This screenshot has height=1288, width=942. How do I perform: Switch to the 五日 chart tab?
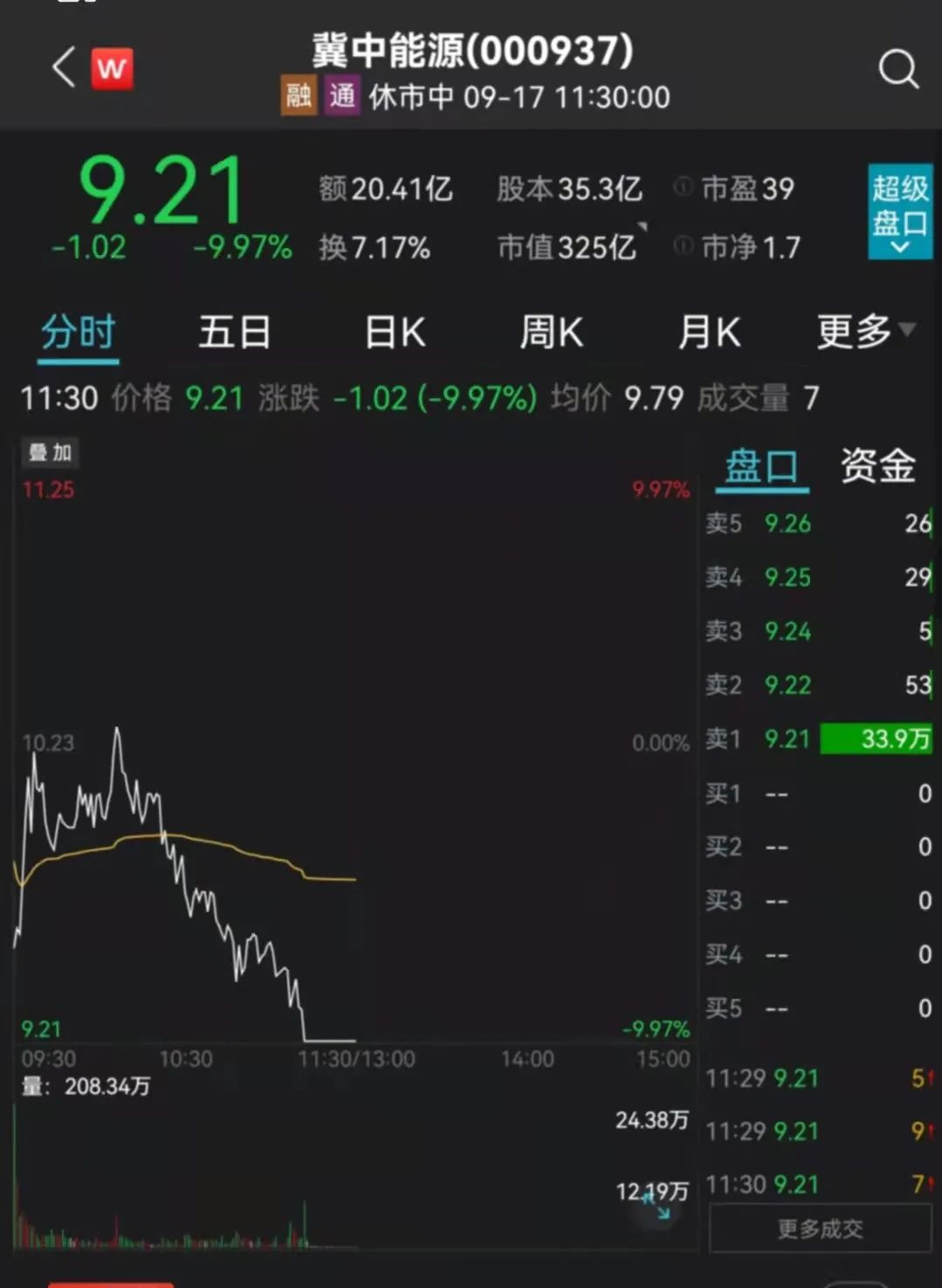[x=234, y=333]
